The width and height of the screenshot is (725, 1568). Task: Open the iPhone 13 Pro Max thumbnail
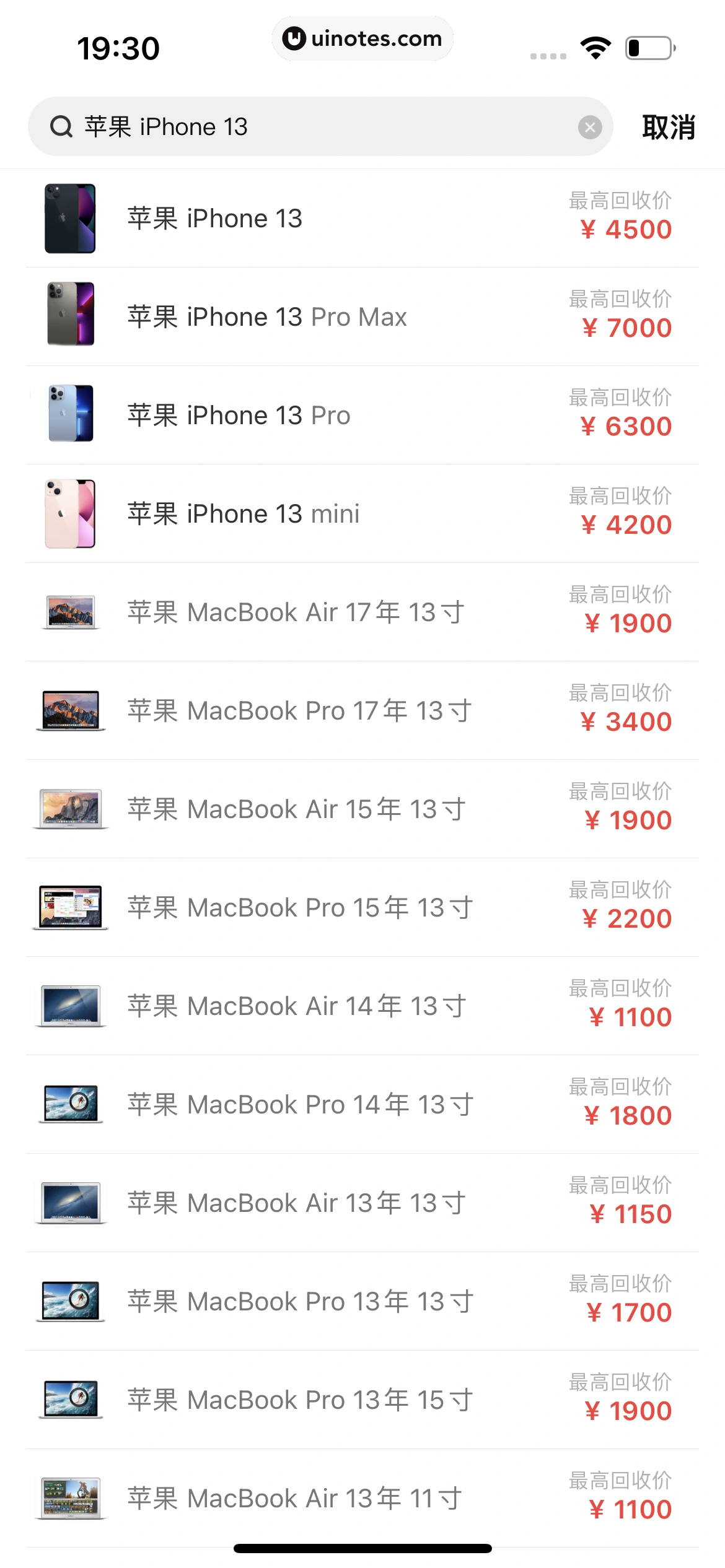[69, 316]
